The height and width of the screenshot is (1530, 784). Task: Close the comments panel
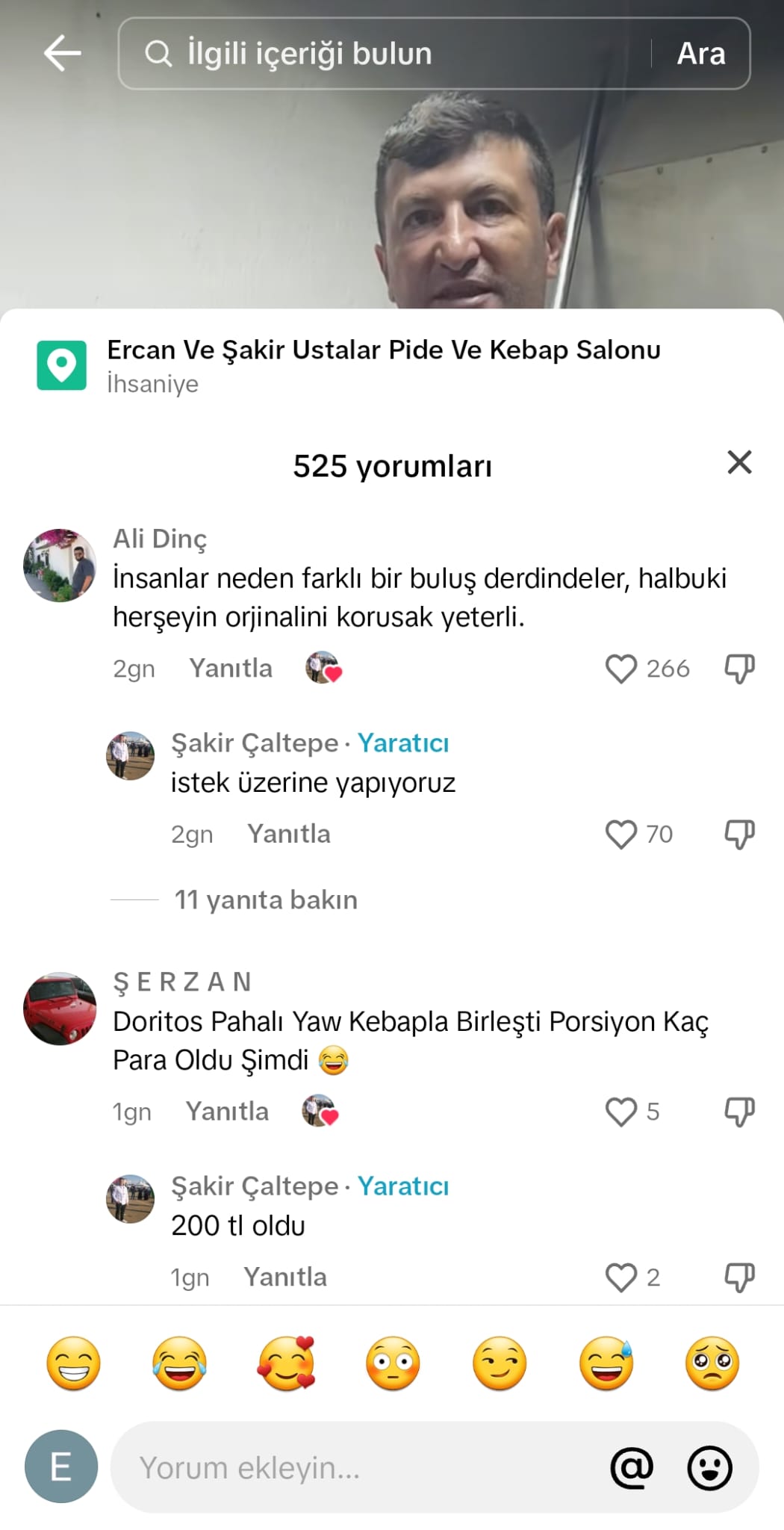click(738, 462)
